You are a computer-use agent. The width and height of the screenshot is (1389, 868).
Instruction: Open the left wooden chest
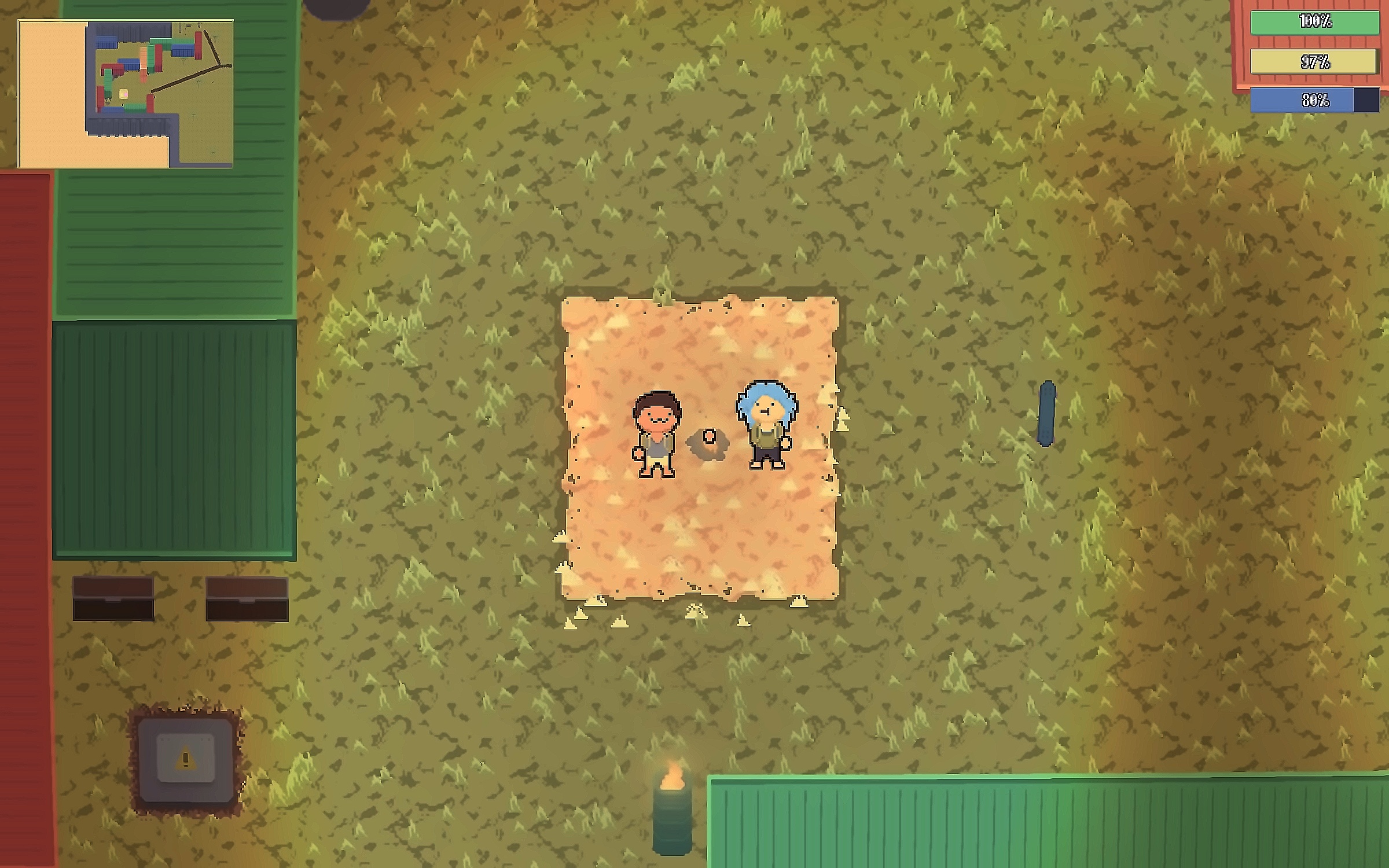(x=113, y=599)
